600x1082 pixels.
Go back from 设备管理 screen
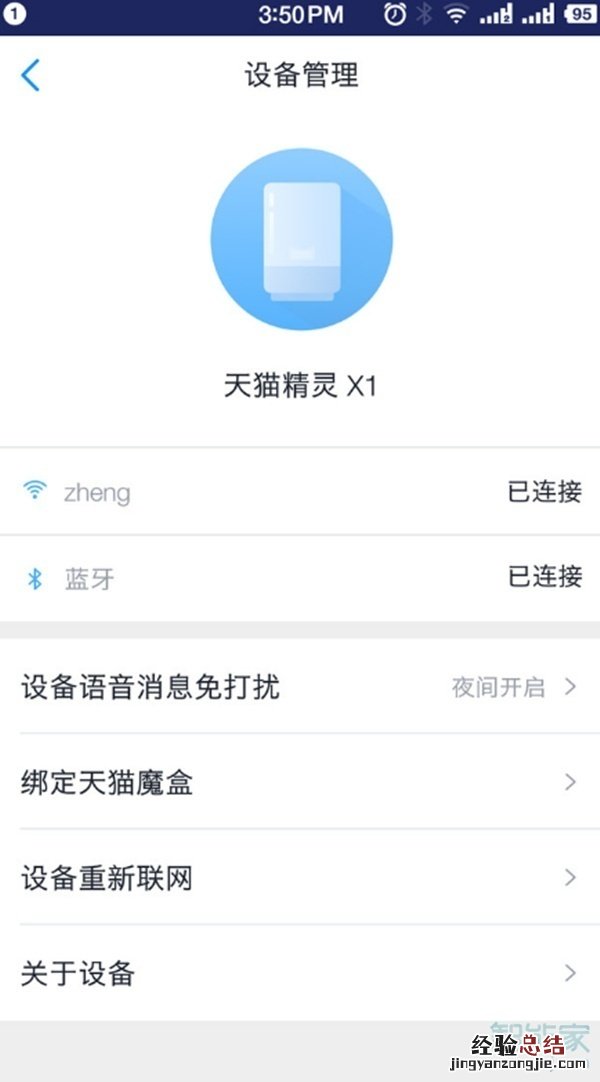[x=31, y=75]
